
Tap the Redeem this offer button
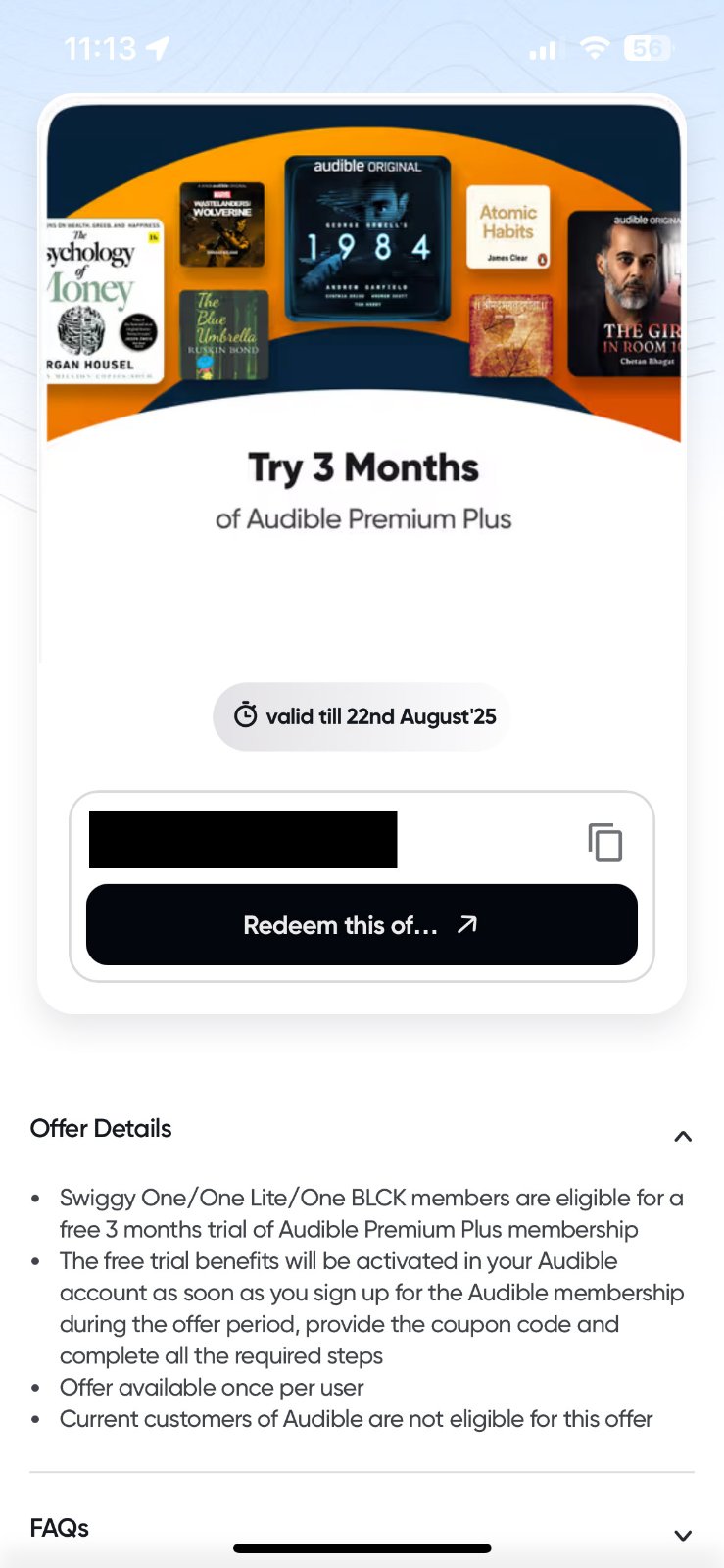pos(362,924)
